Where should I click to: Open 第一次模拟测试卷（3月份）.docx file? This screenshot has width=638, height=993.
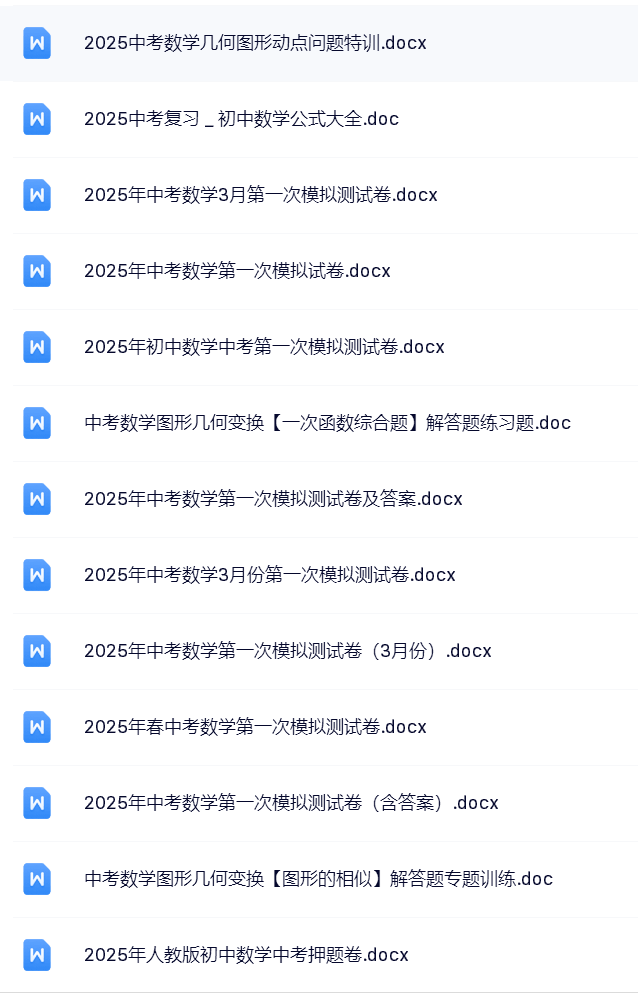coord(287,651)
